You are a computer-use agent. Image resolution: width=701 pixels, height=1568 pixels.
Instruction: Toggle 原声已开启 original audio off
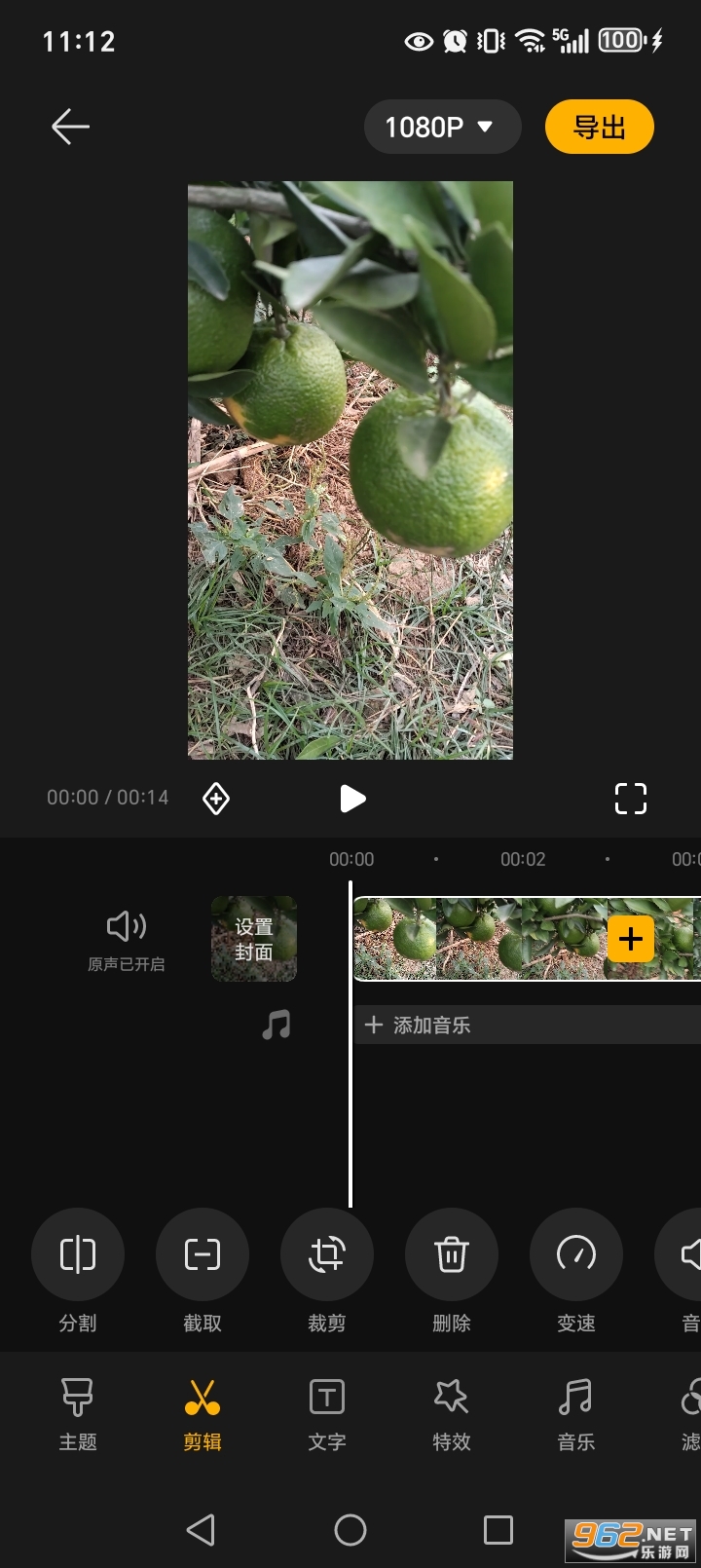tap(125, 938)
